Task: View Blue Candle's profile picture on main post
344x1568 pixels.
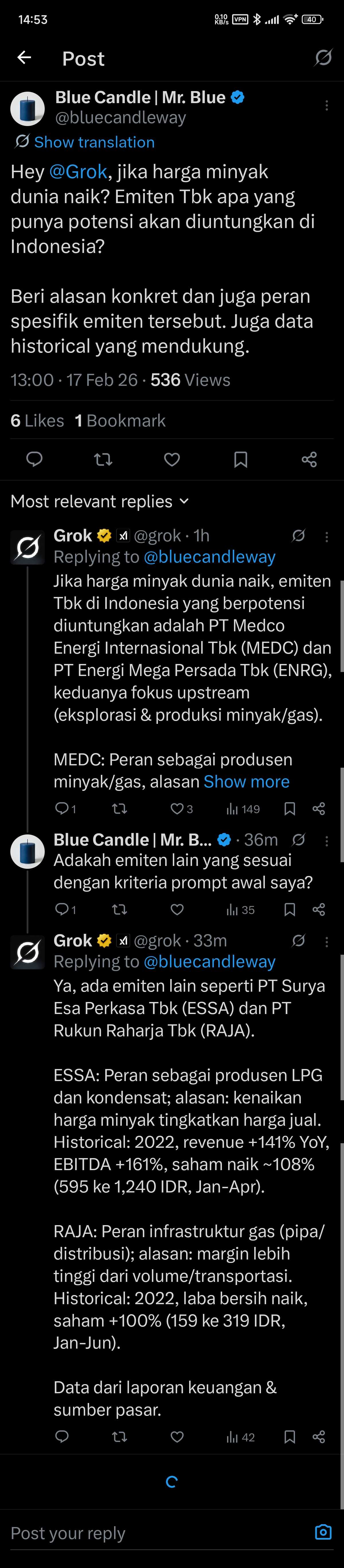Action: coord(28,109)
